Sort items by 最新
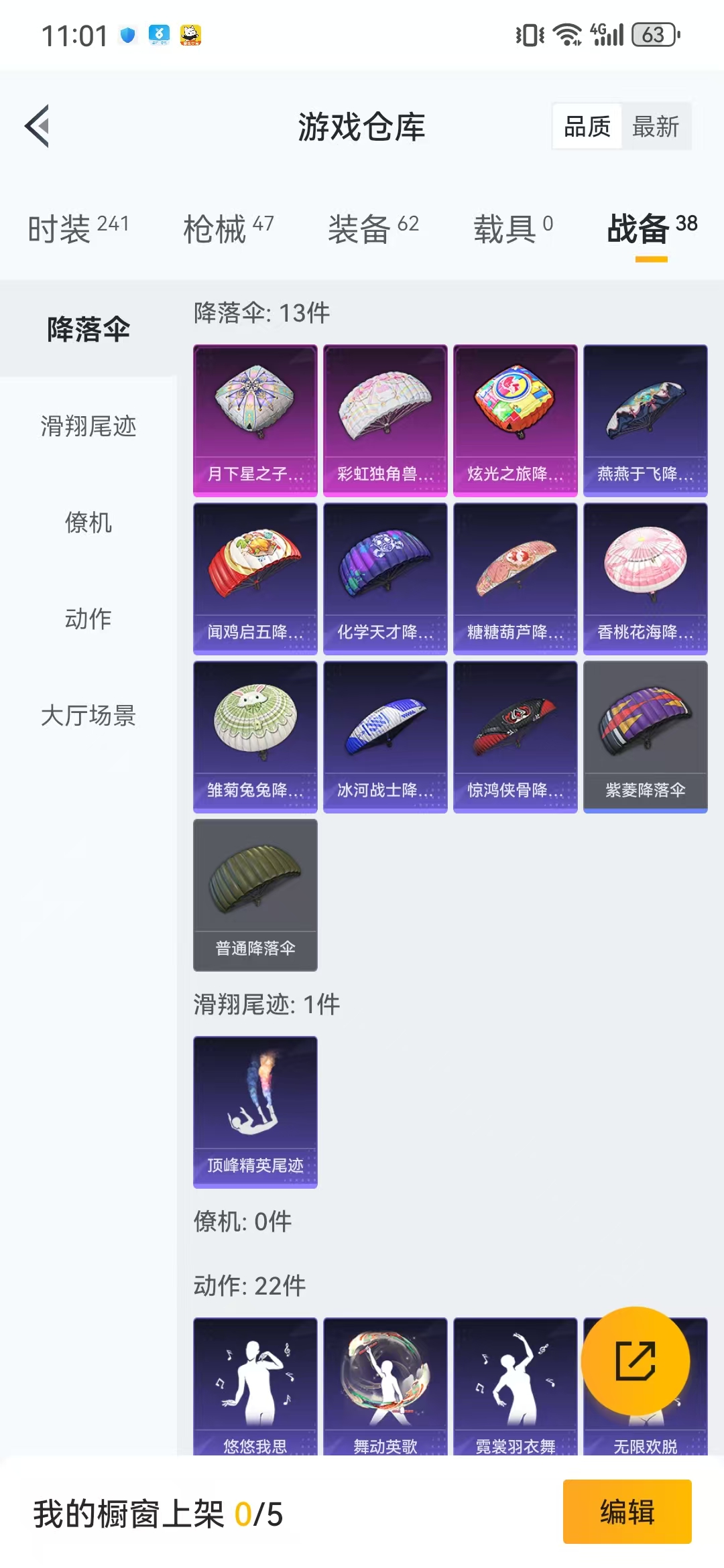This screenshot has height=1568, width=724. (655, 126)
